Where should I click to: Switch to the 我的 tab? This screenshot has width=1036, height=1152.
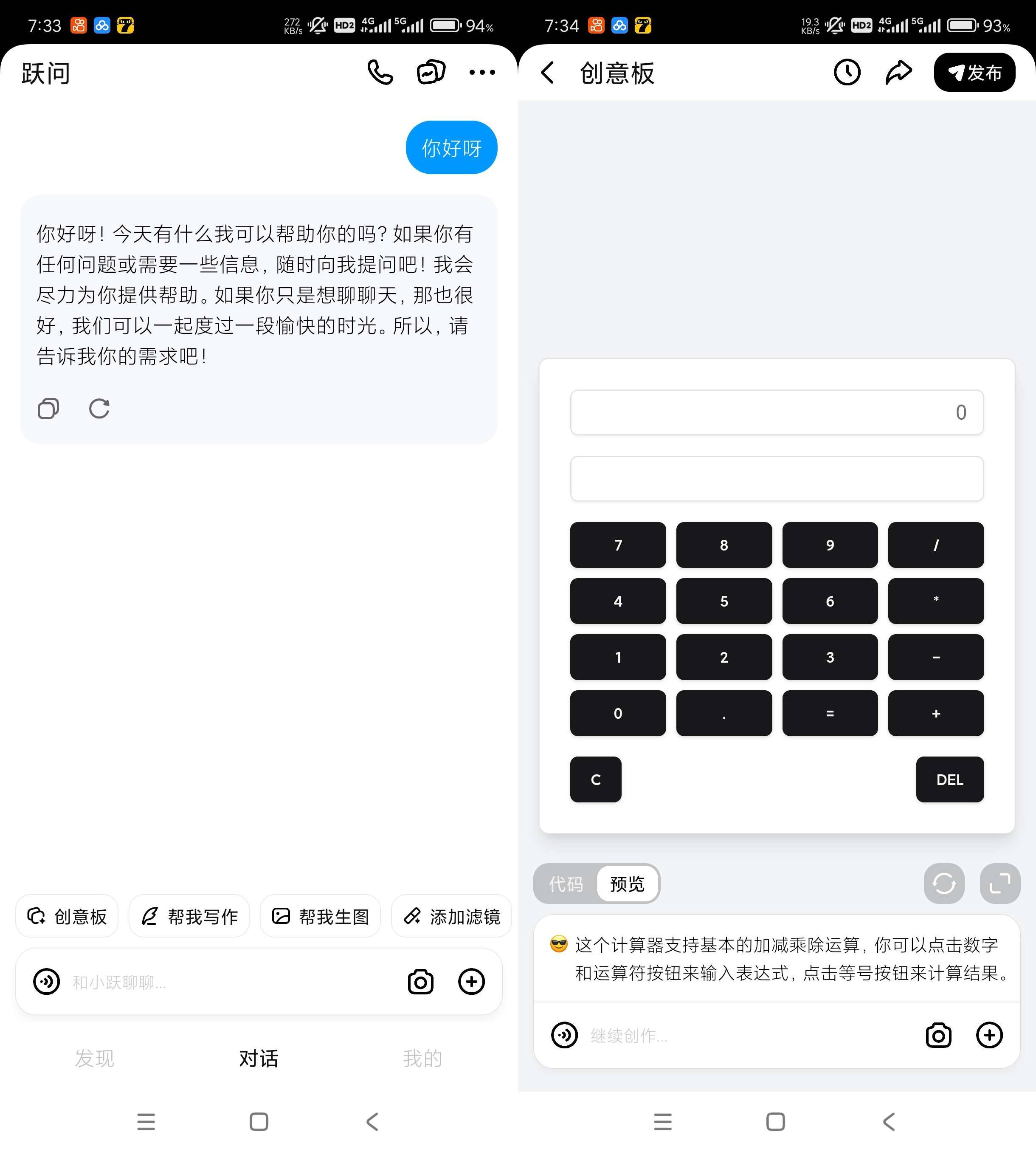(x=422, y=1058)
